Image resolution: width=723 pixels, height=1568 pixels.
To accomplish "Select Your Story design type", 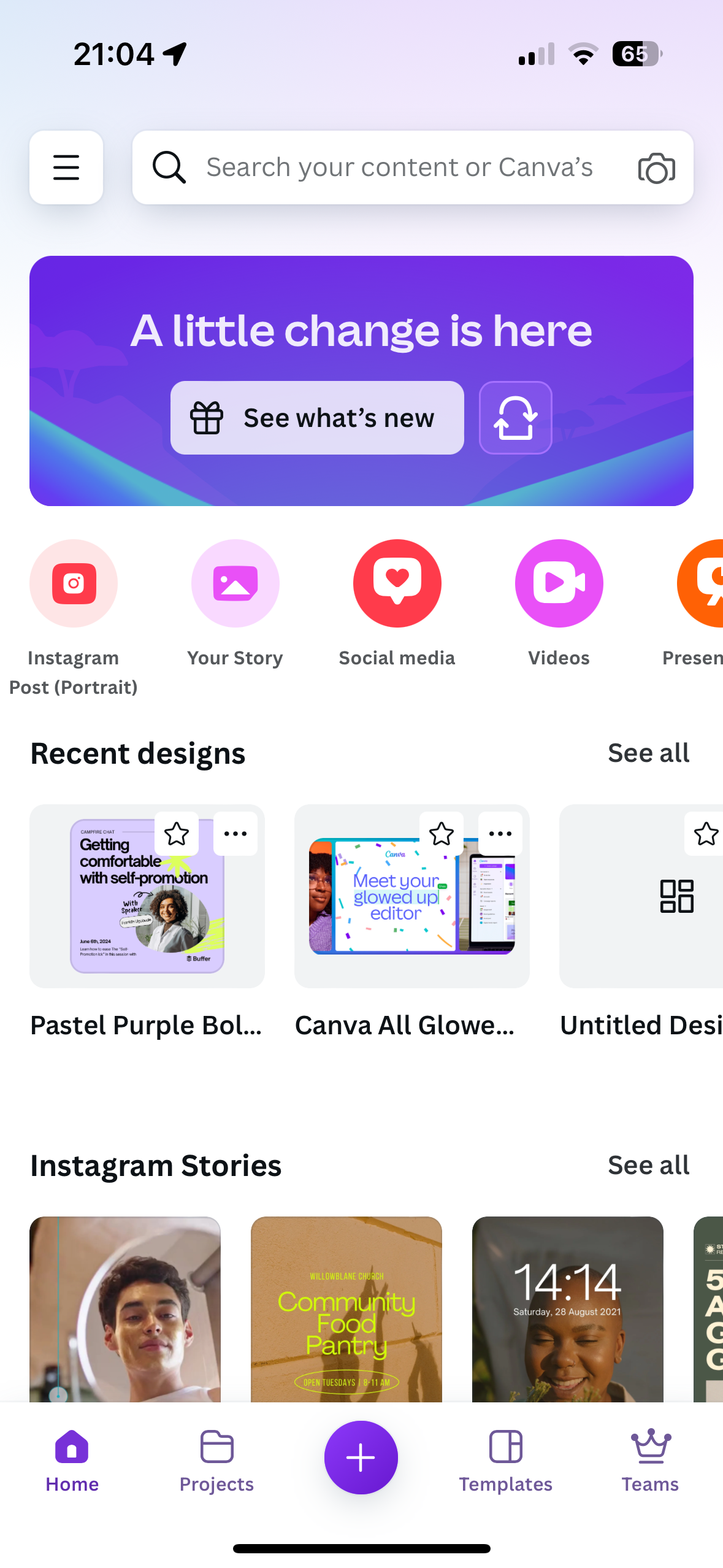I will [x=235, y=583].
